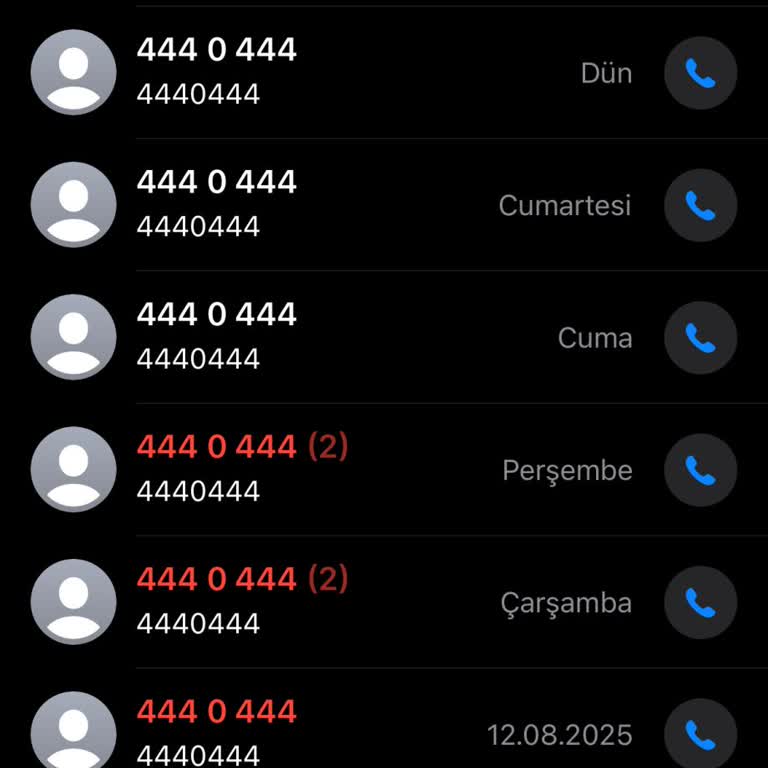Call 444 0 444 from Dün
768x768 pixels.
(x=700, y=73)
